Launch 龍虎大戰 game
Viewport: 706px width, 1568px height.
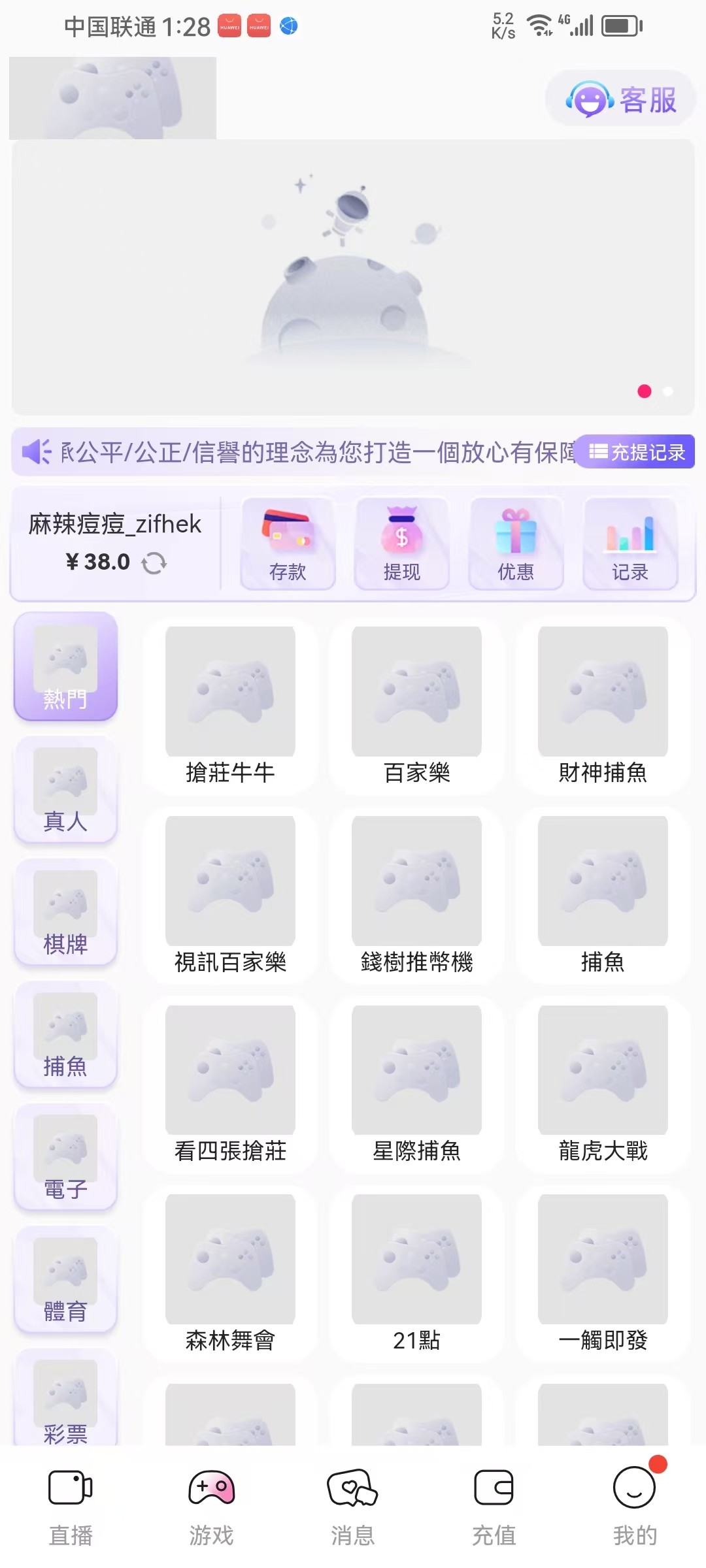point(603,1085)
